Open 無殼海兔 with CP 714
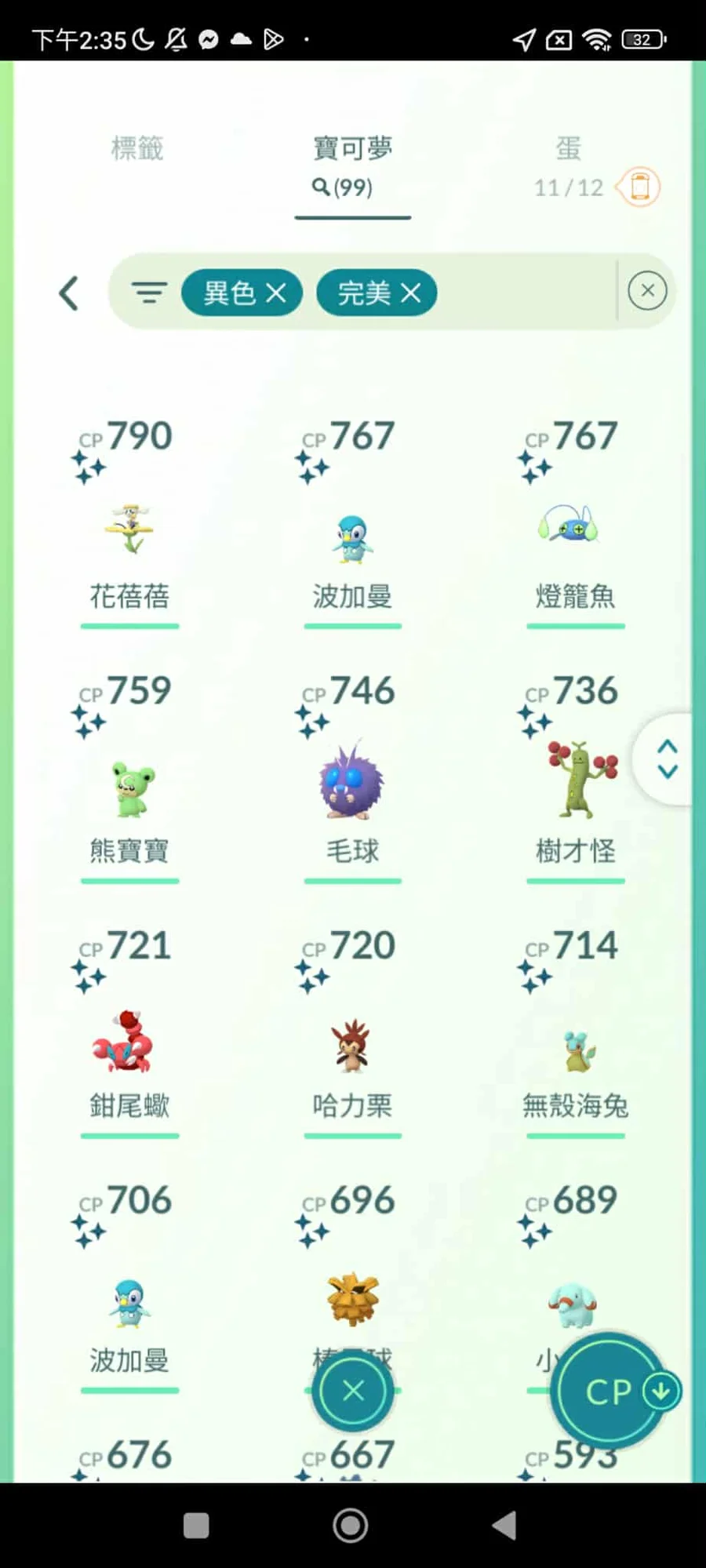 pyautogui.click(x=575, y=1051)
